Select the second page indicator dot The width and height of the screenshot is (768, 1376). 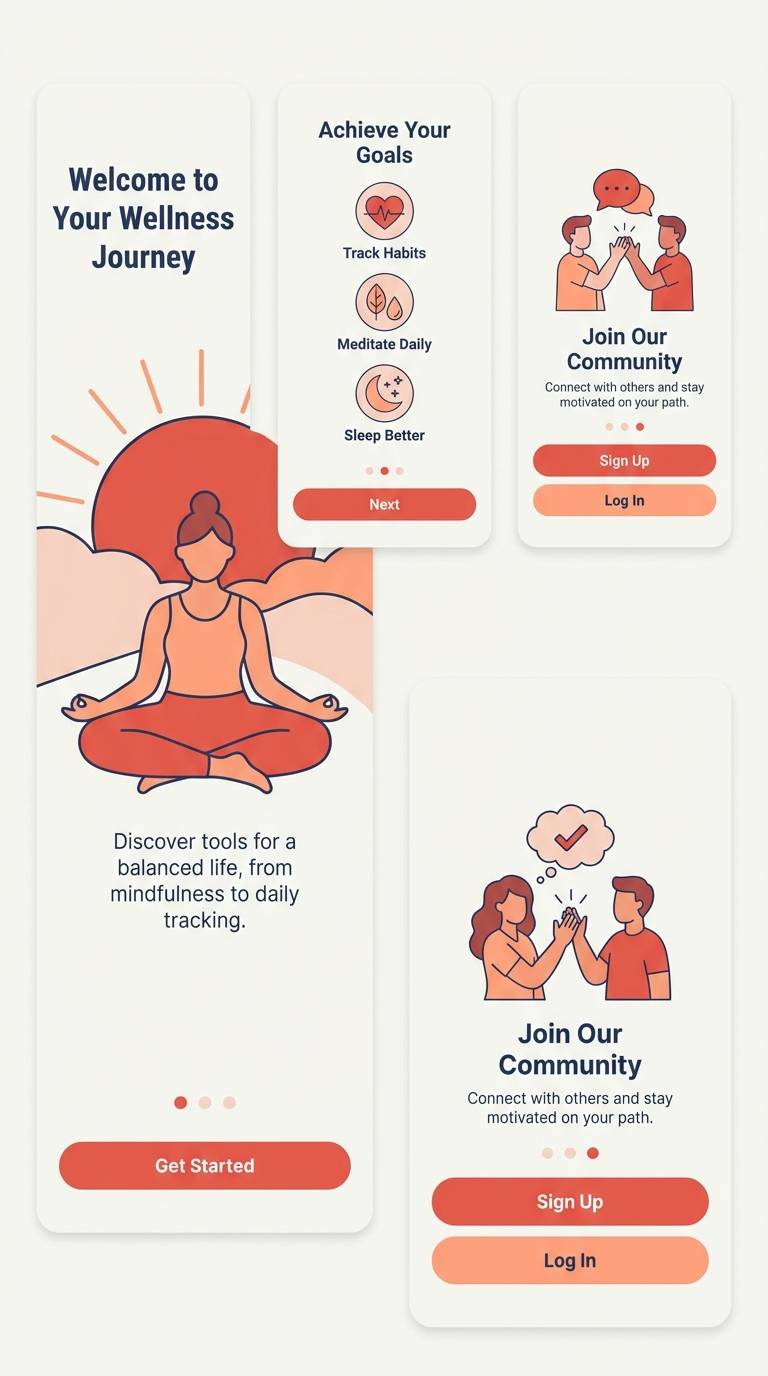pos(205,1103)
